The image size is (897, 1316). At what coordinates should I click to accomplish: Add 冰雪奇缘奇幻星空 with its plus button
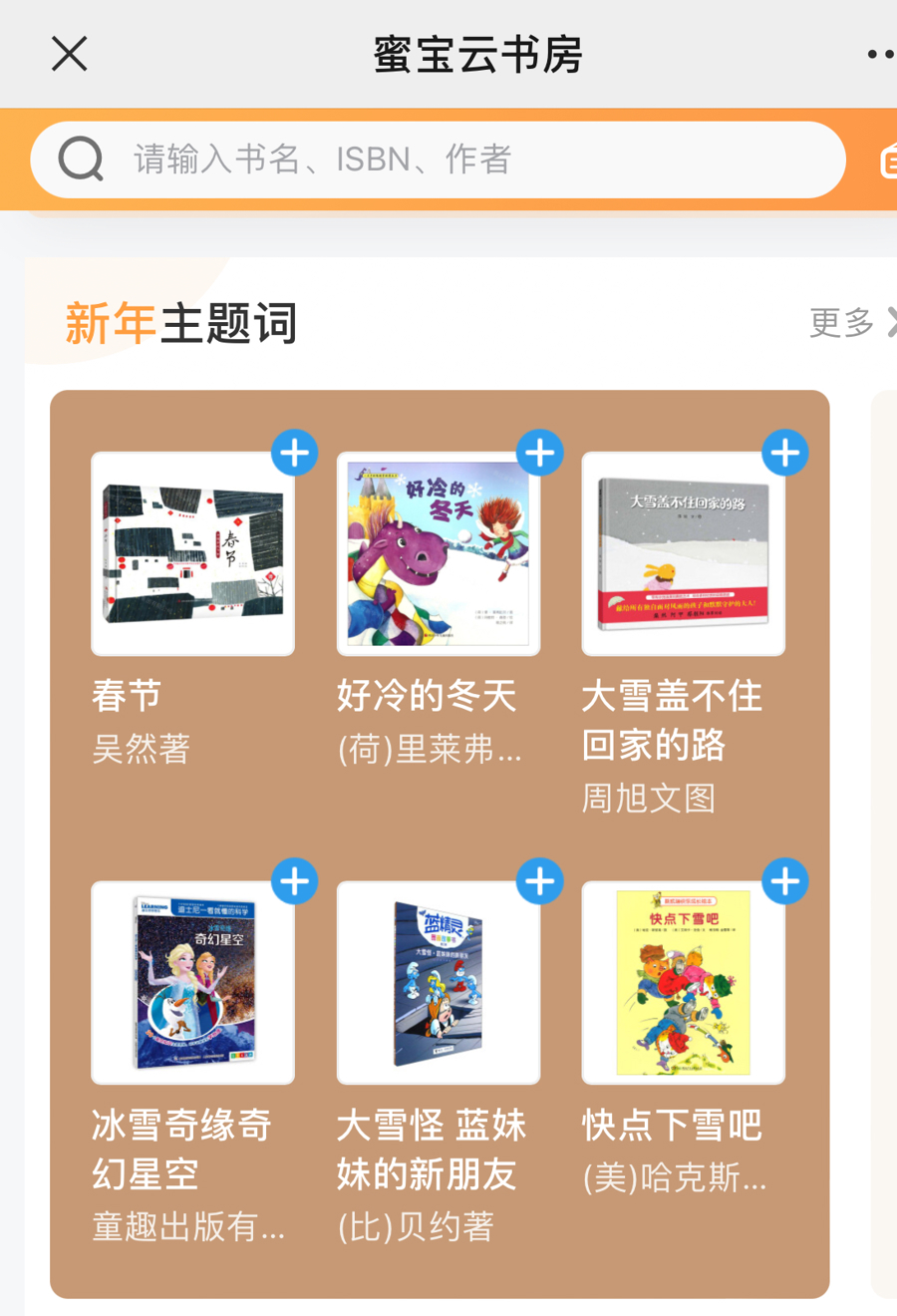[x=295, y=882]
